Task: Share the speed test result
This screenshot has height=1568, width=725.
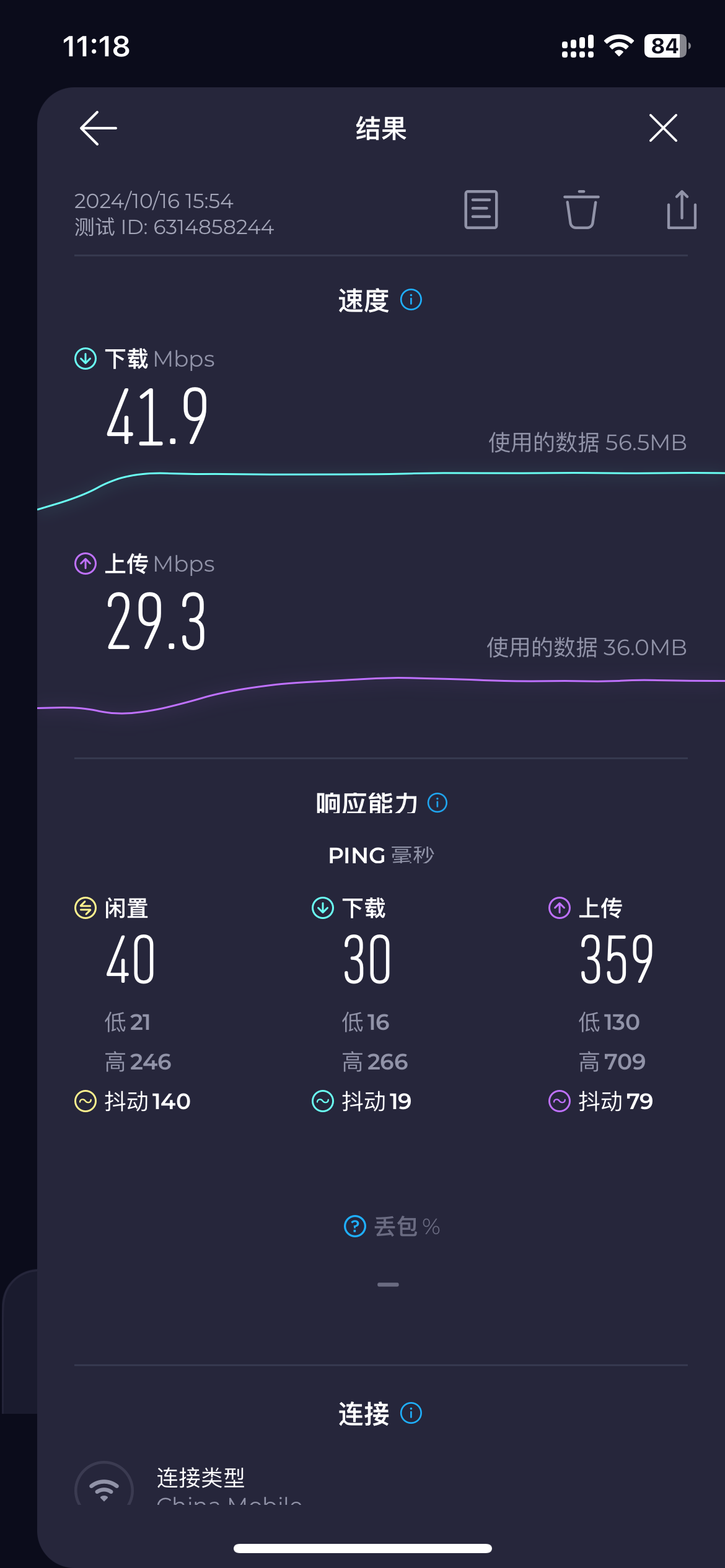Action: tap(681, 210)
